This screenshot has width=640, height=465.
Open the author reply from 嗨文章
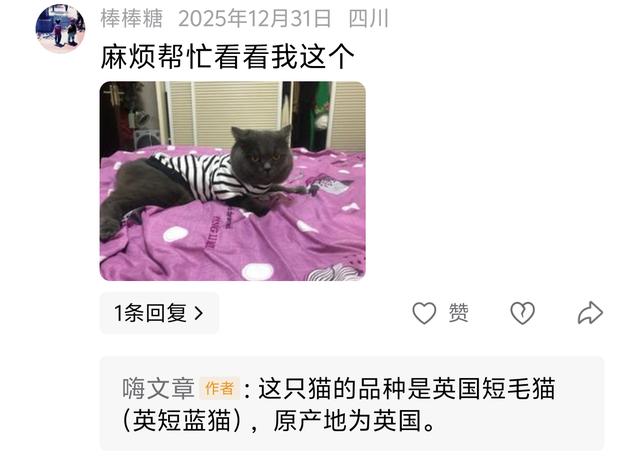tap(351, 403)
